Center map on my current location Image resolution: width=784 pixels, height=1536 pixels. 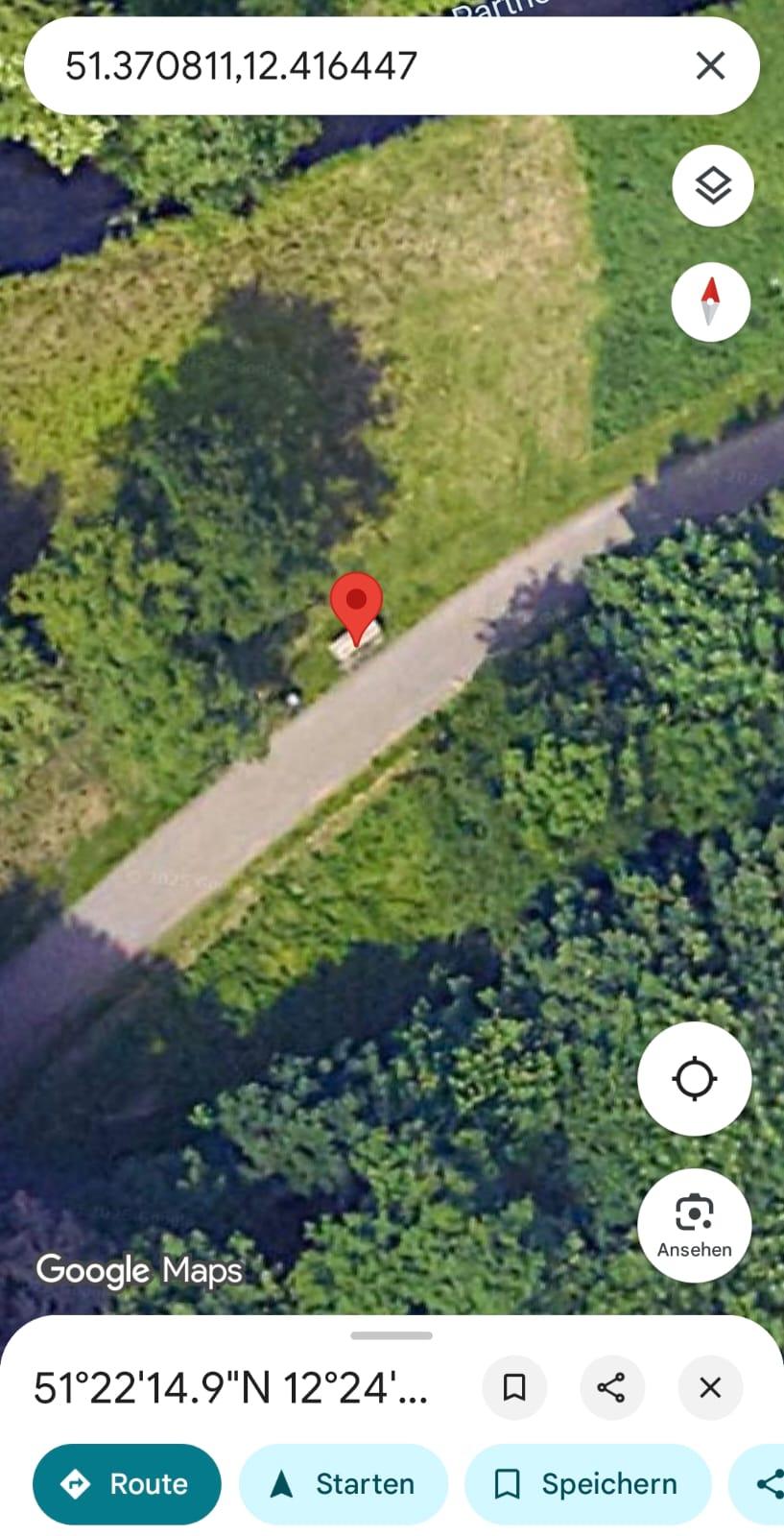coord(694,1079)
